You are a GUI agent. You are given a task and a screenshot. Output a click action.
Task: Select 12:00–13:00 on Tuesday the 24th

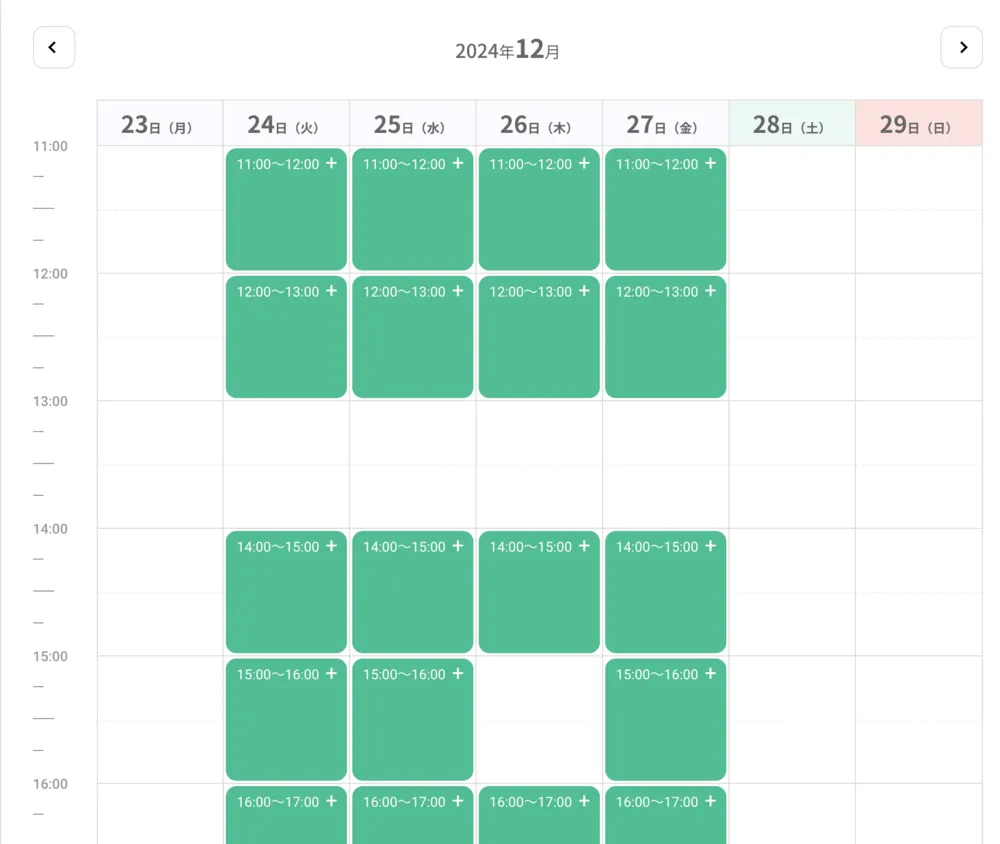(286, 337)
